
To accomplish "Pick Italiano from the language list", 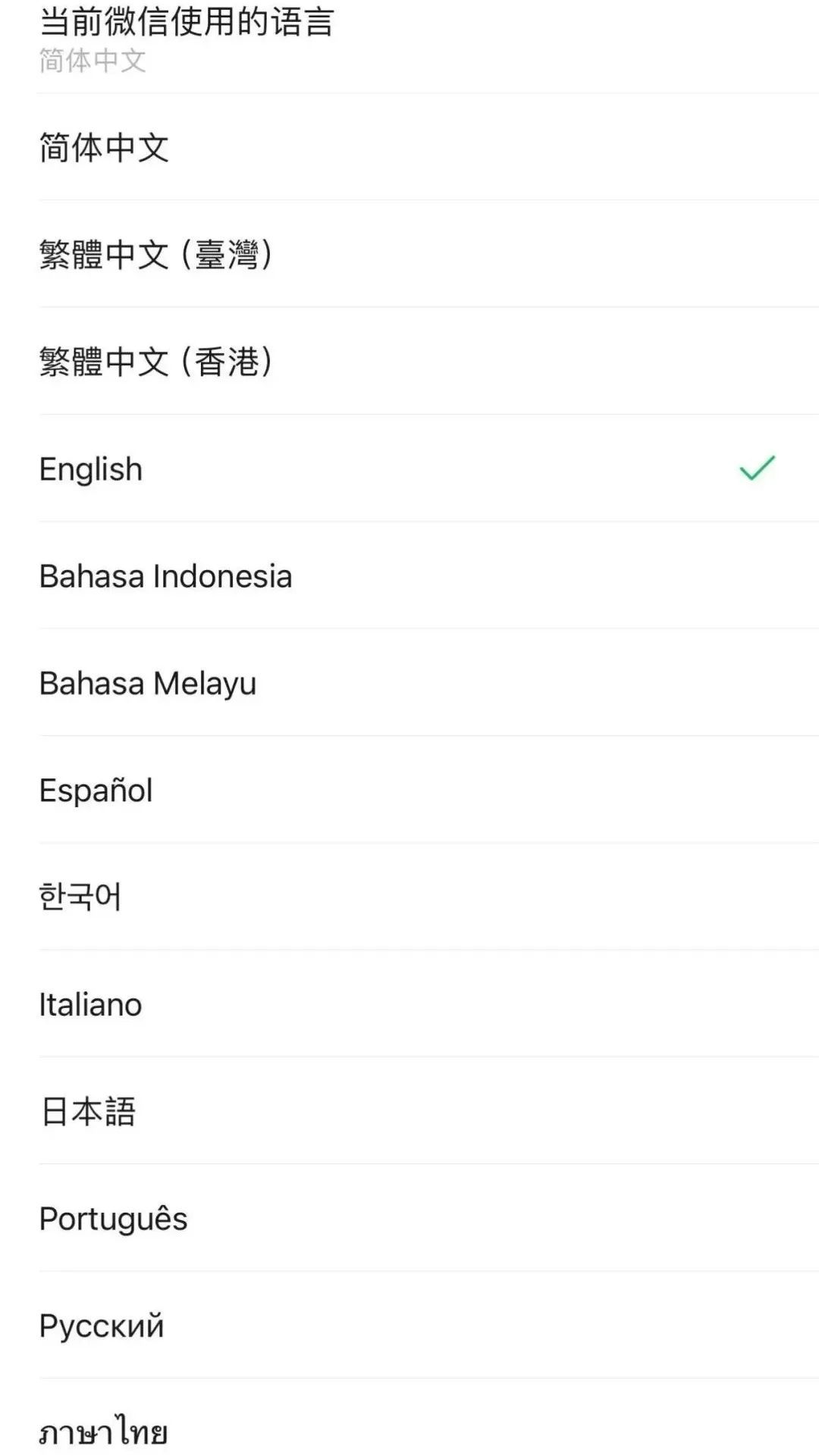I will point(90,1004).
